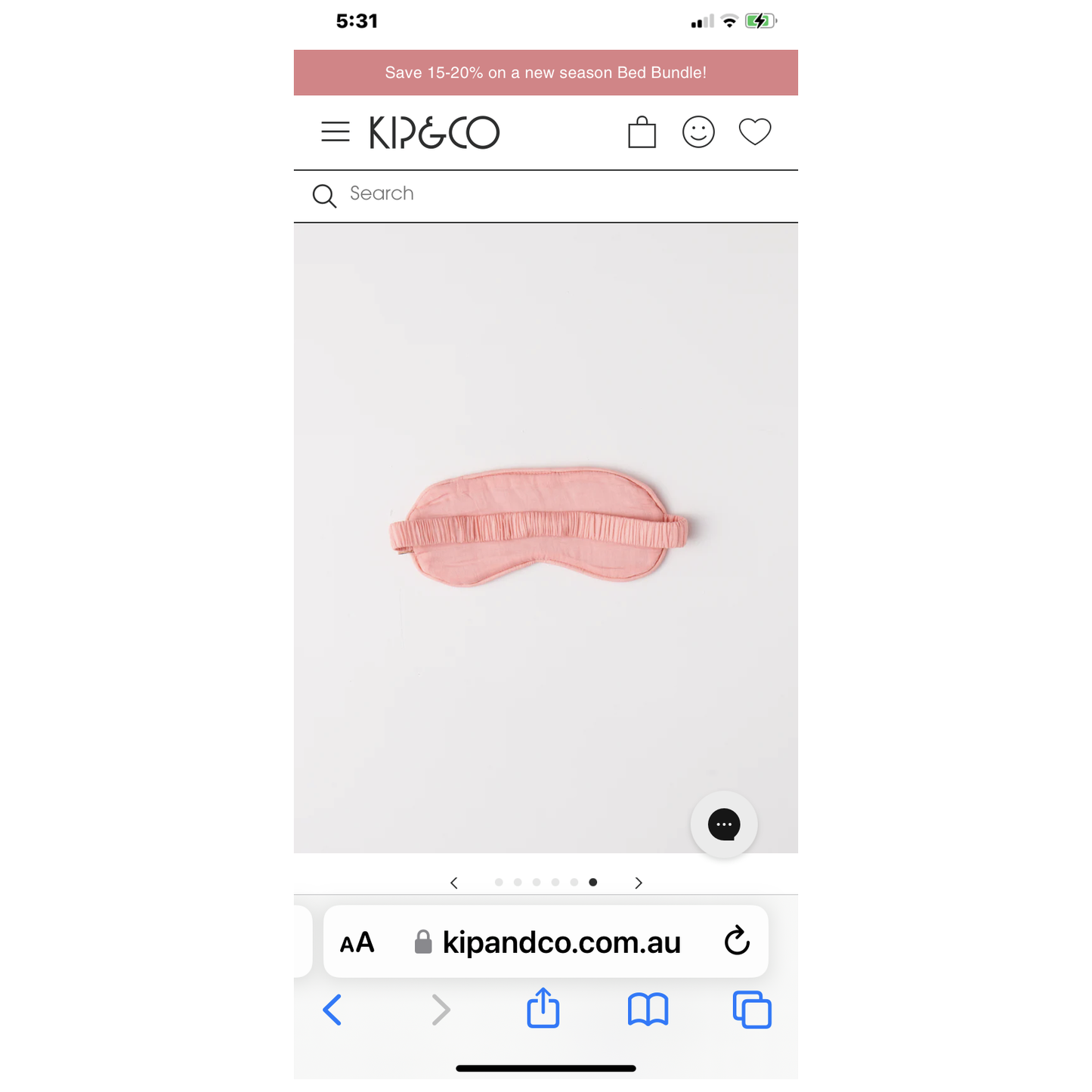This screenshot has width=1092, height=1092.
Task: Go back in Safari
Action: point(333,1010)
